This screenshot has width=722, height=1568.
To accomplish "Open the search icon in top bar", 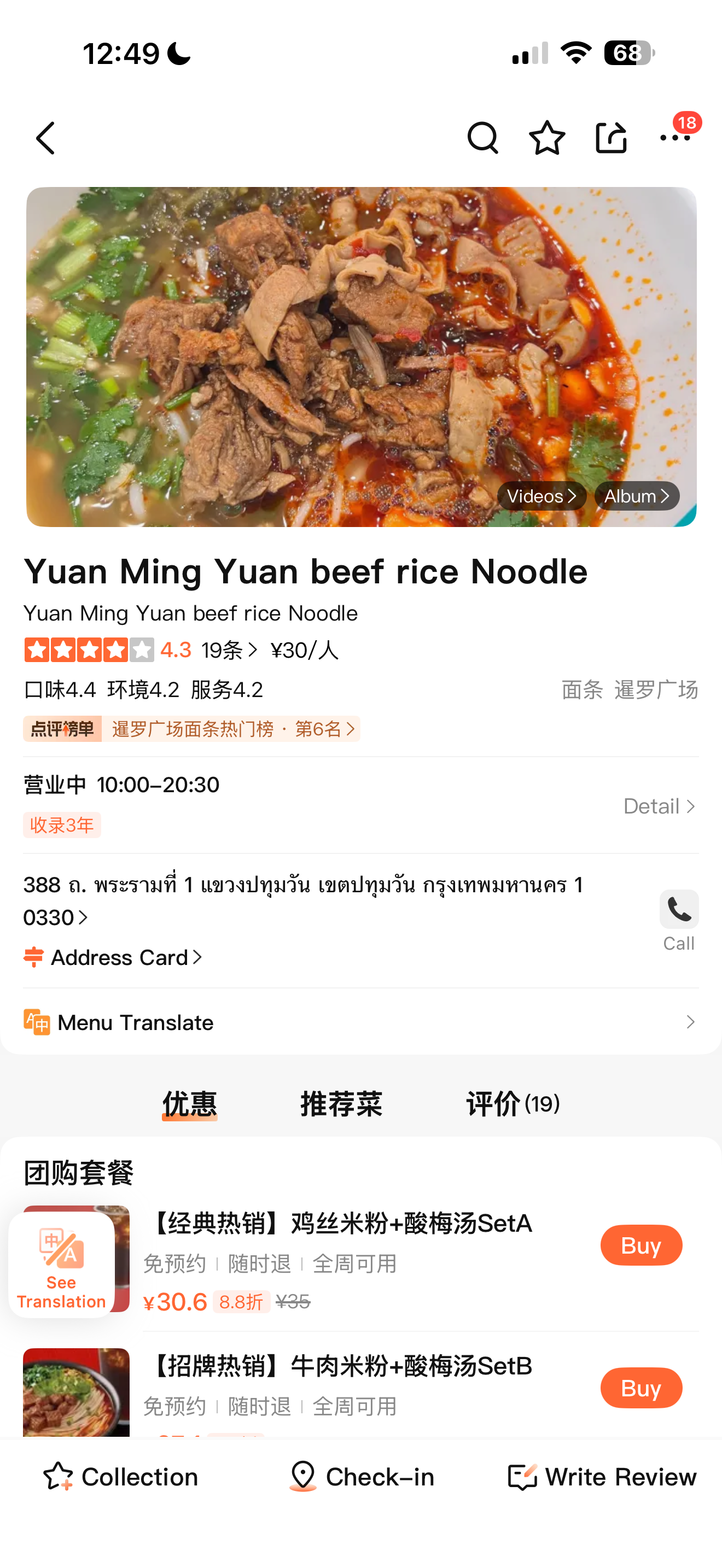I will pyautogui.click(x=483, y=138).
